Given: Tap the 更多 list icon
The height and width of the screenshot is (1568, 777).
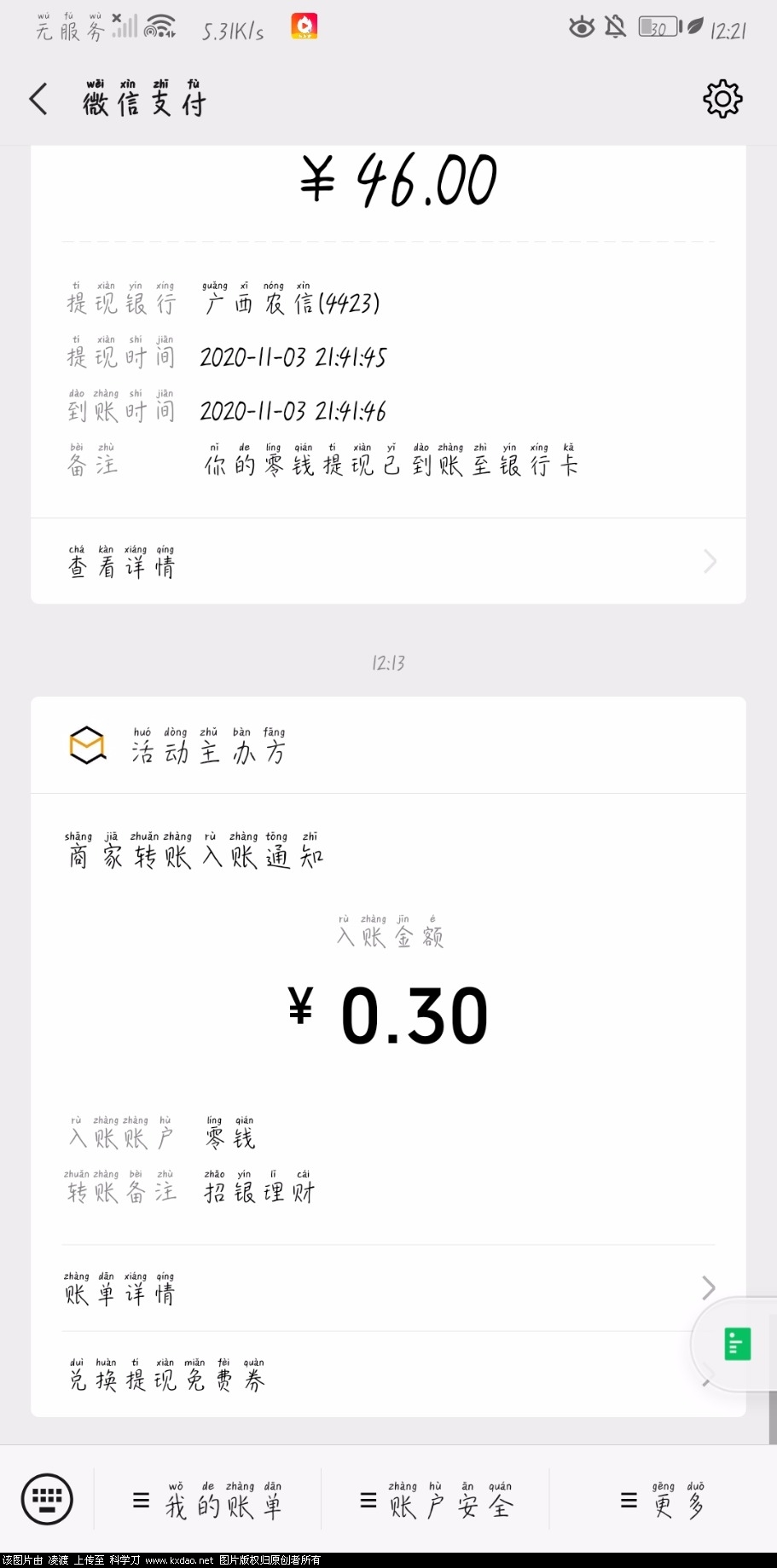Looking at the screenshot, I should pyautogui.click(x=629, y=1499).
